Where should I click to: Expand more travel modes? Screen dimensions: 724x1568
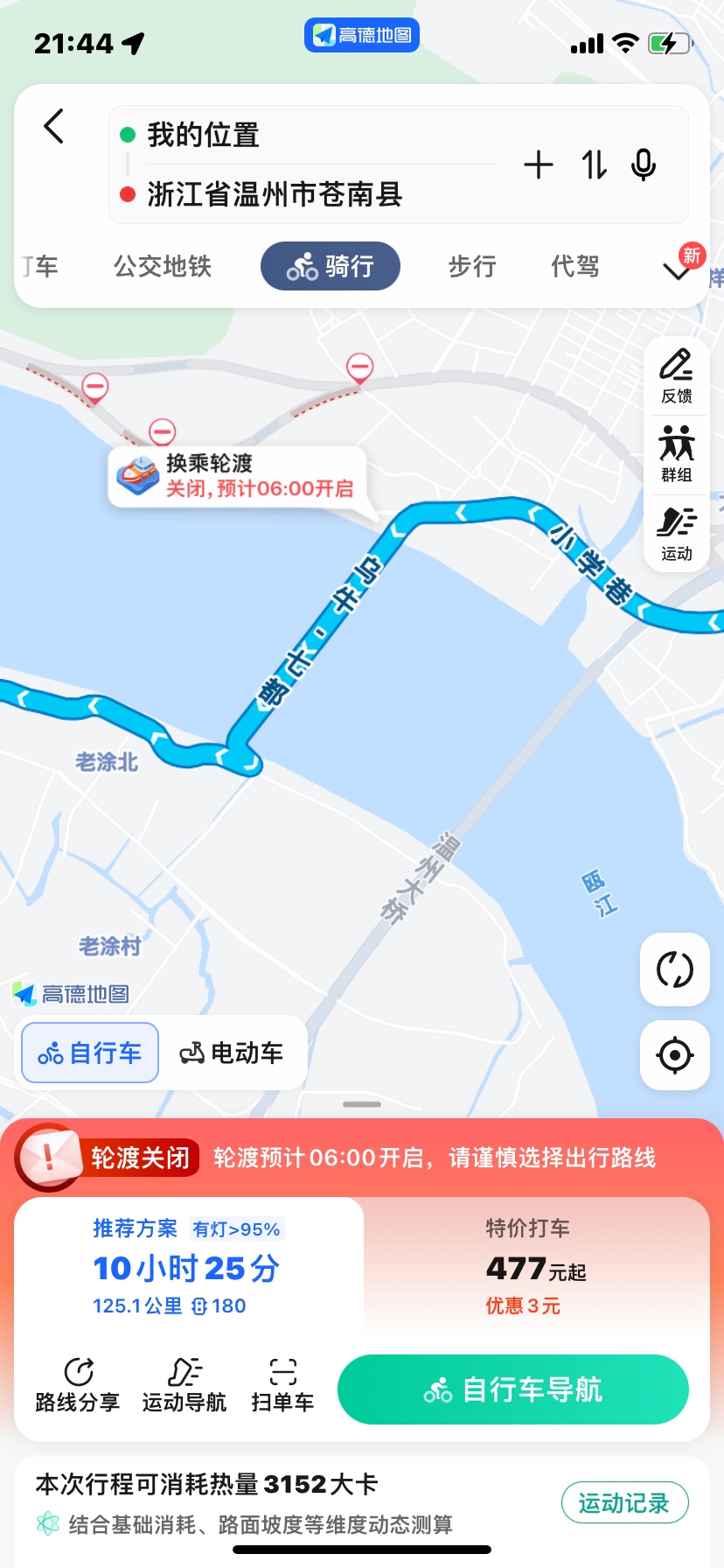pyautogui.click(x=678, y=269)
